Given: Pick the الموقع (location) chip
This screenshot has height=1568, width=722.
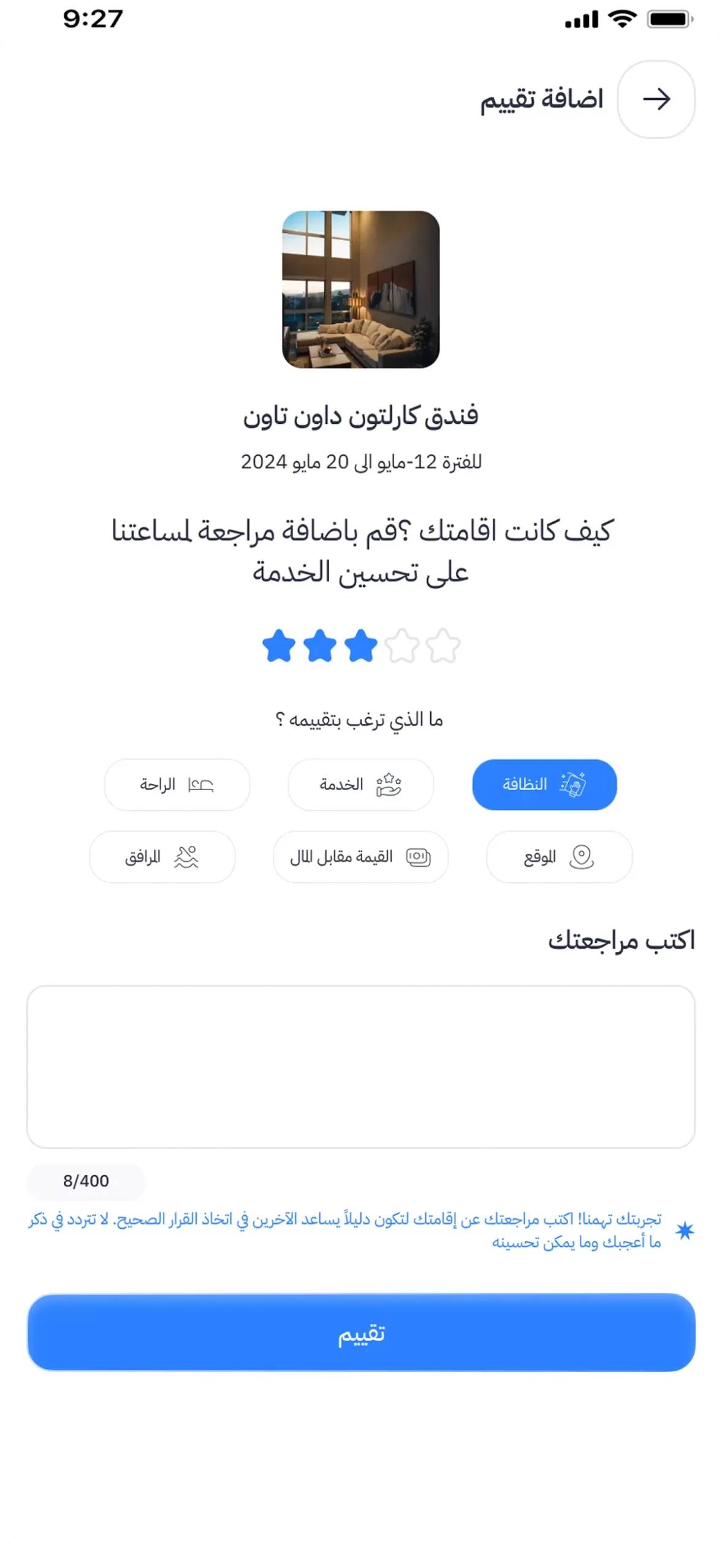Looking at the screenshot, I should point(559,857).
